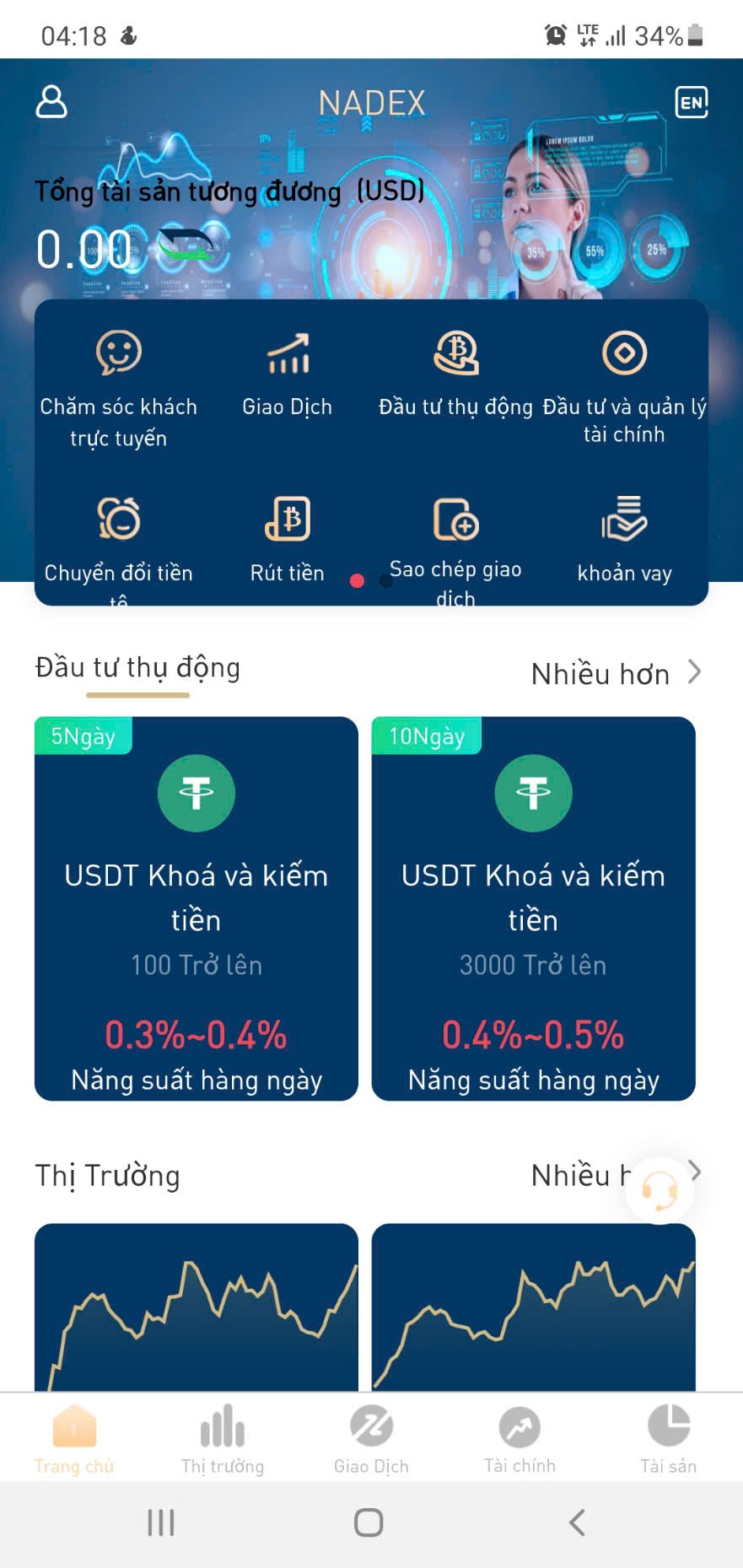View Nhiều hơn for Đầu tư thụ động
Viewport: 743px width, 1568px height.
(x=616, y=674)
